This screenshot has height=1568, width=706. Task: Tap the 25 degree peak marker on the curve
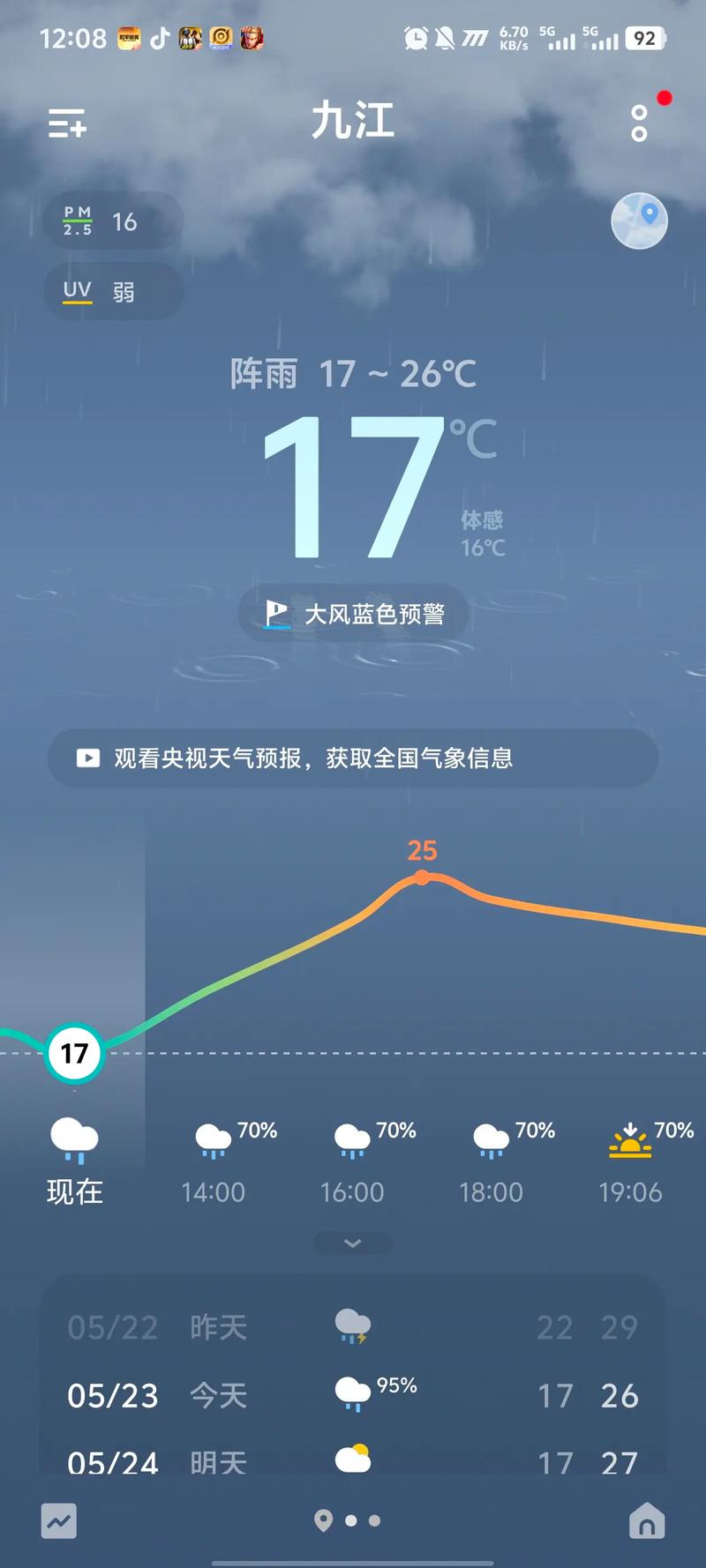point(423,877)
